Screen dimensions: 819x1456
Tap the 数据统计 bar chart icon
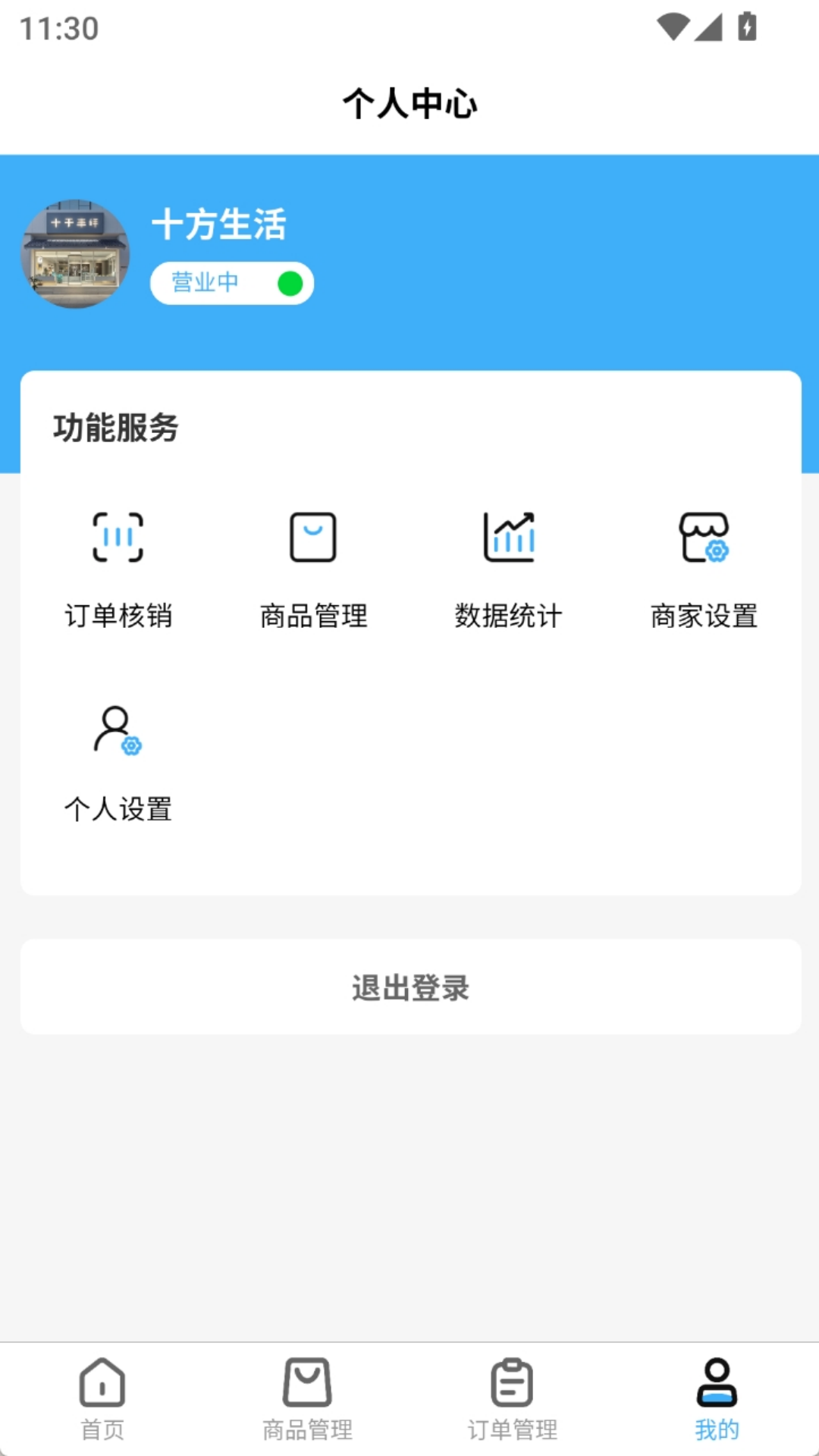(508, 536)
